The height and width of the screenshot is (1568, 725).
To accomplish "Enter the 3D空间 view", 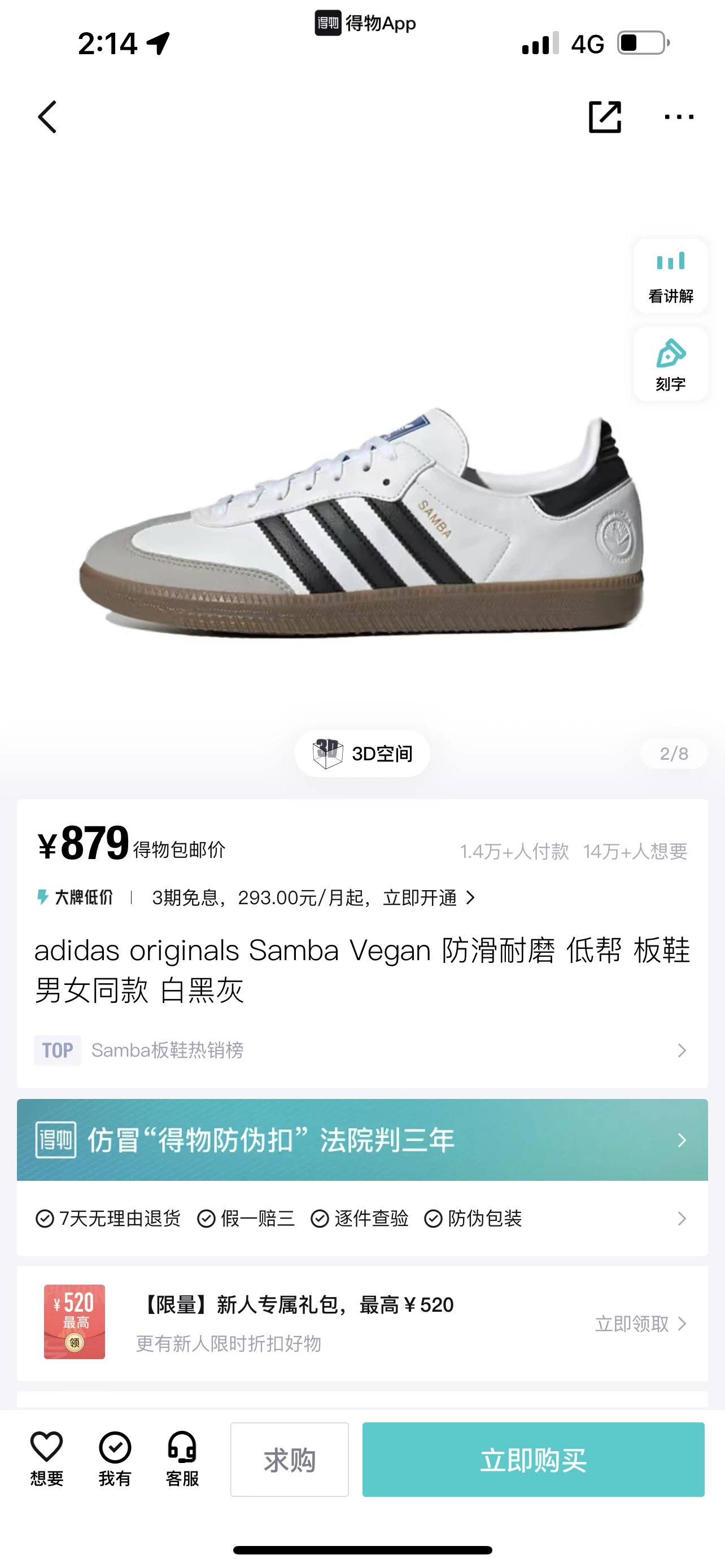I will point(362,754).
